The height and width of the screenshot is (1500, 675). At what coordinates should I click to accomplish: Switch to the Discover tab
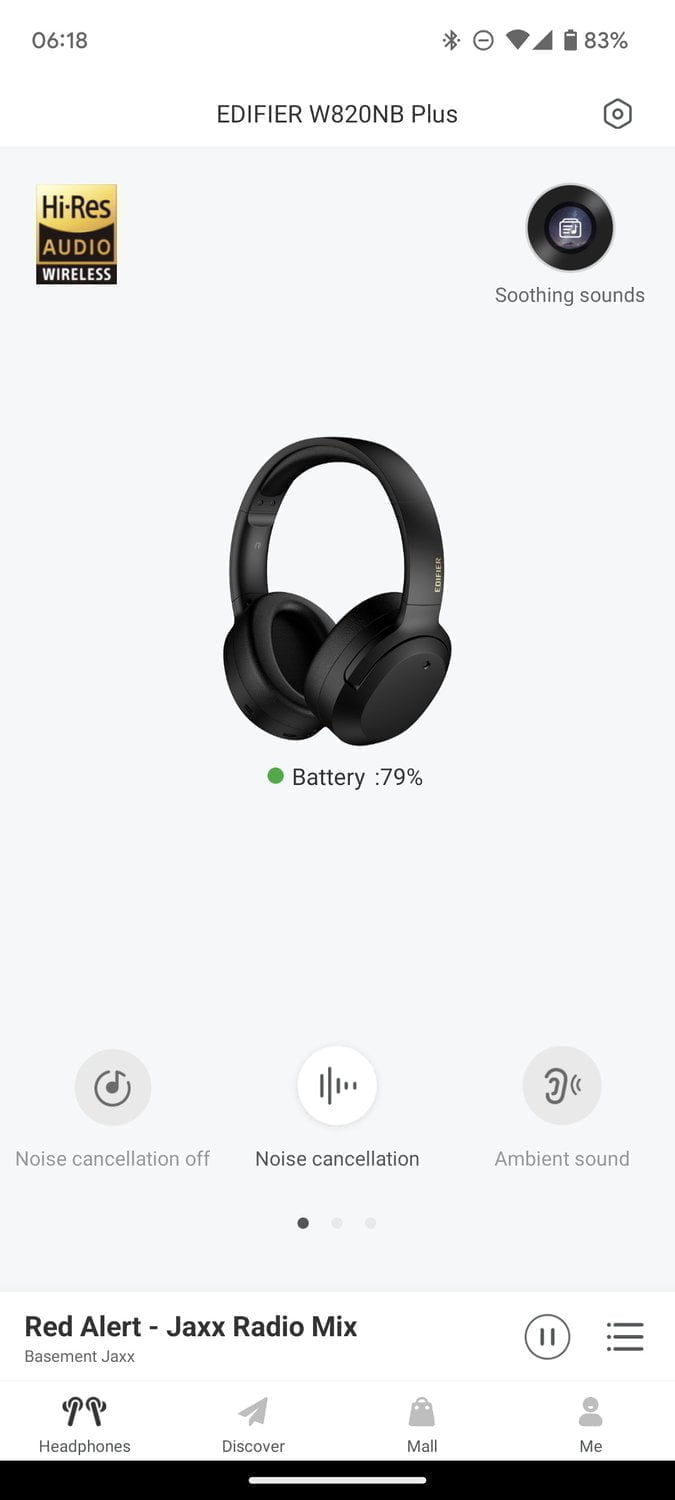click(253, 1424)
